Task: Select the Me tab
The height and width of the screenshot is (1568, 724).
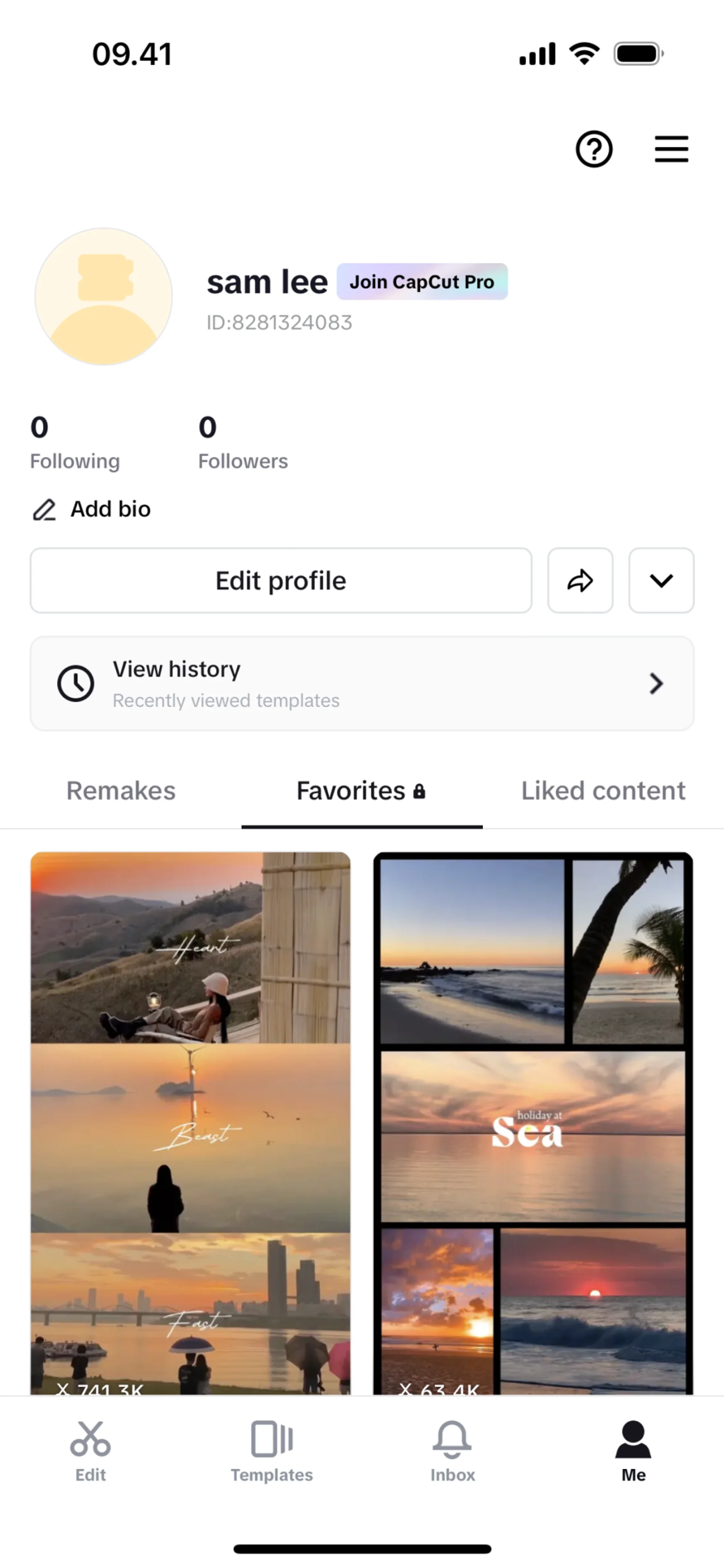Action: click(x=633, y=1451)
